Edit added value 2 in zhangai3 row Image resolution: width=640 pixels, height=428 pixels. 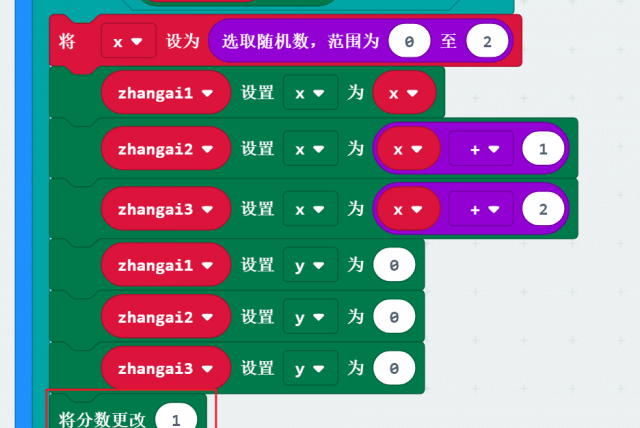(543, 209)
